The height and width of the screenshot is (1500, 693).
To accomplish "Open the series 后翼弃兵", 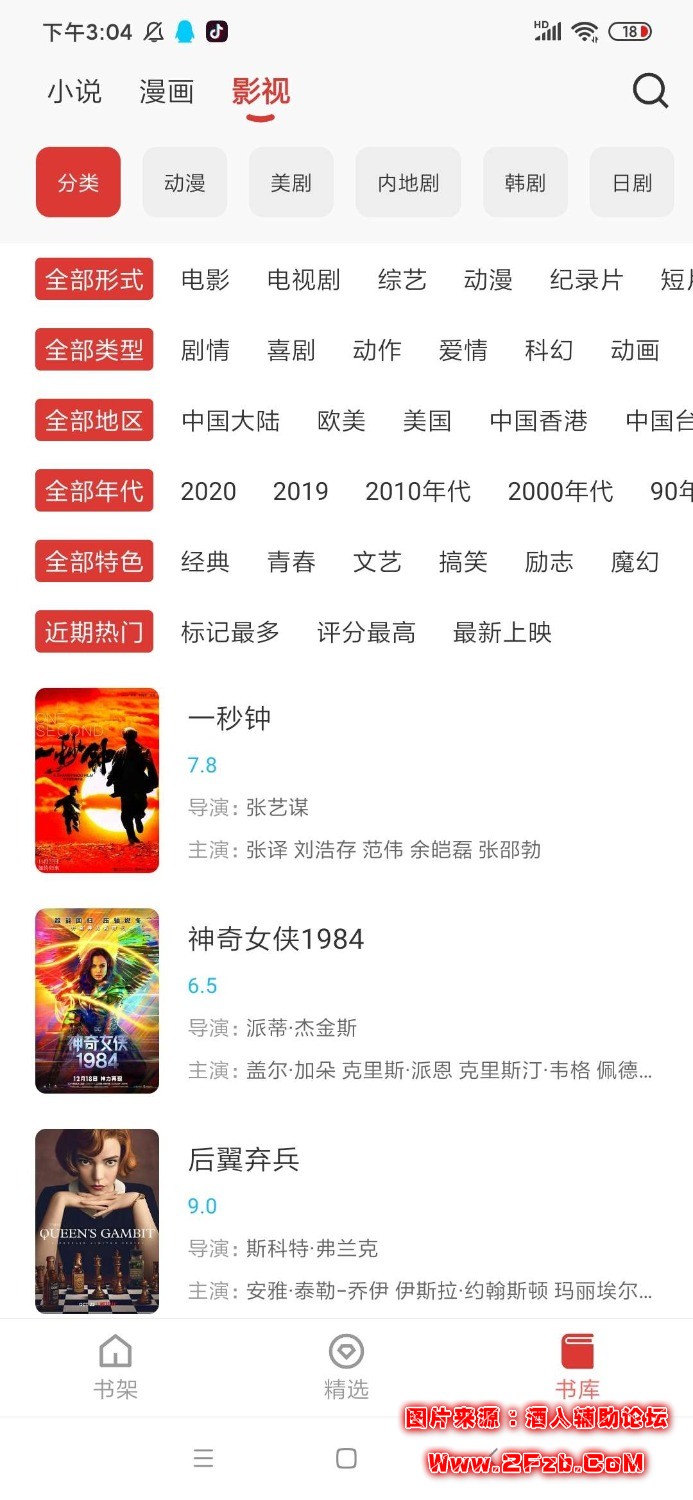I will tap(244, 1160).
